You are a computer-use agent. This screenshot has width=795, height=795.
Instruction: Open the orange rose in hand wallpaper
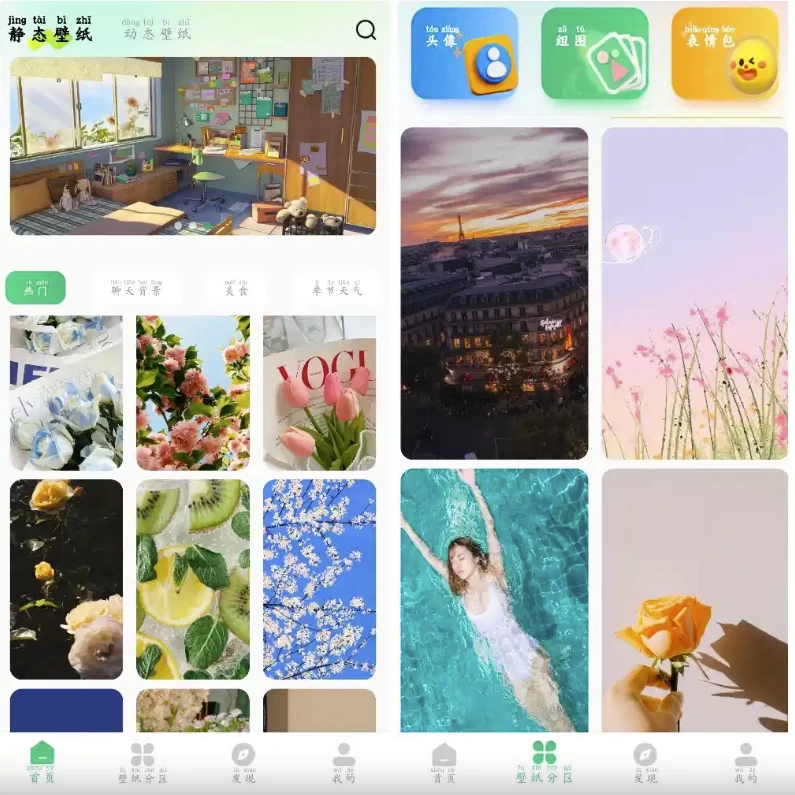coord(694,600)
